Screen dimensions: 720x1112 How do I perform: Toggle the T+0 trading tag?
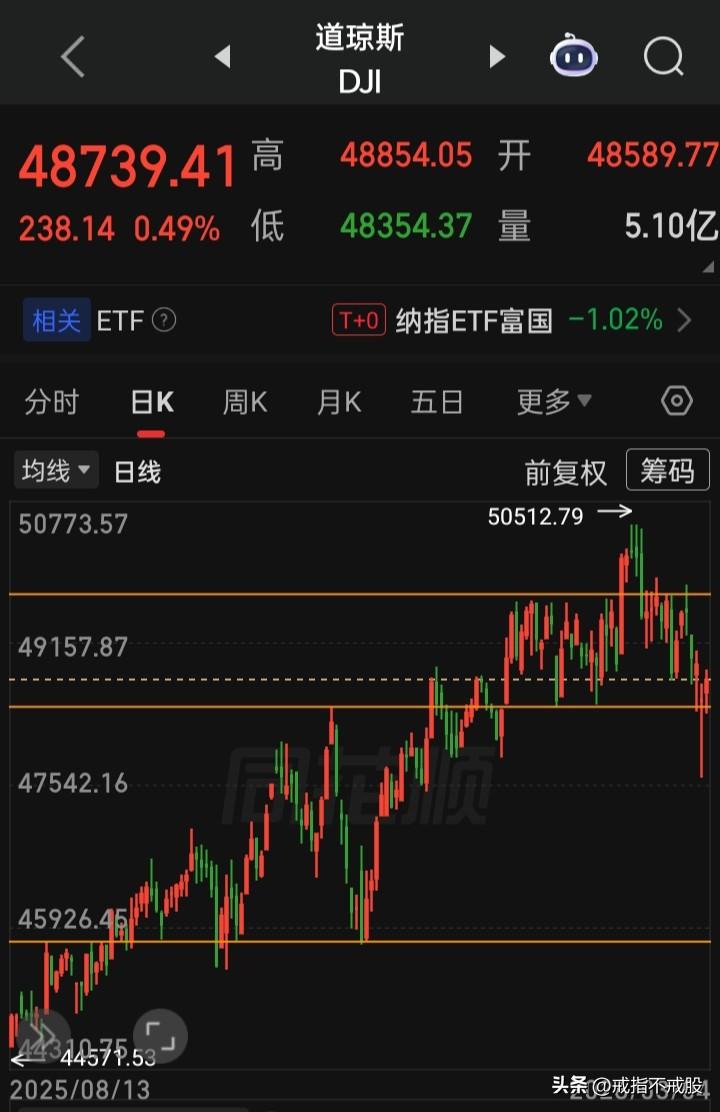point(358,319)
